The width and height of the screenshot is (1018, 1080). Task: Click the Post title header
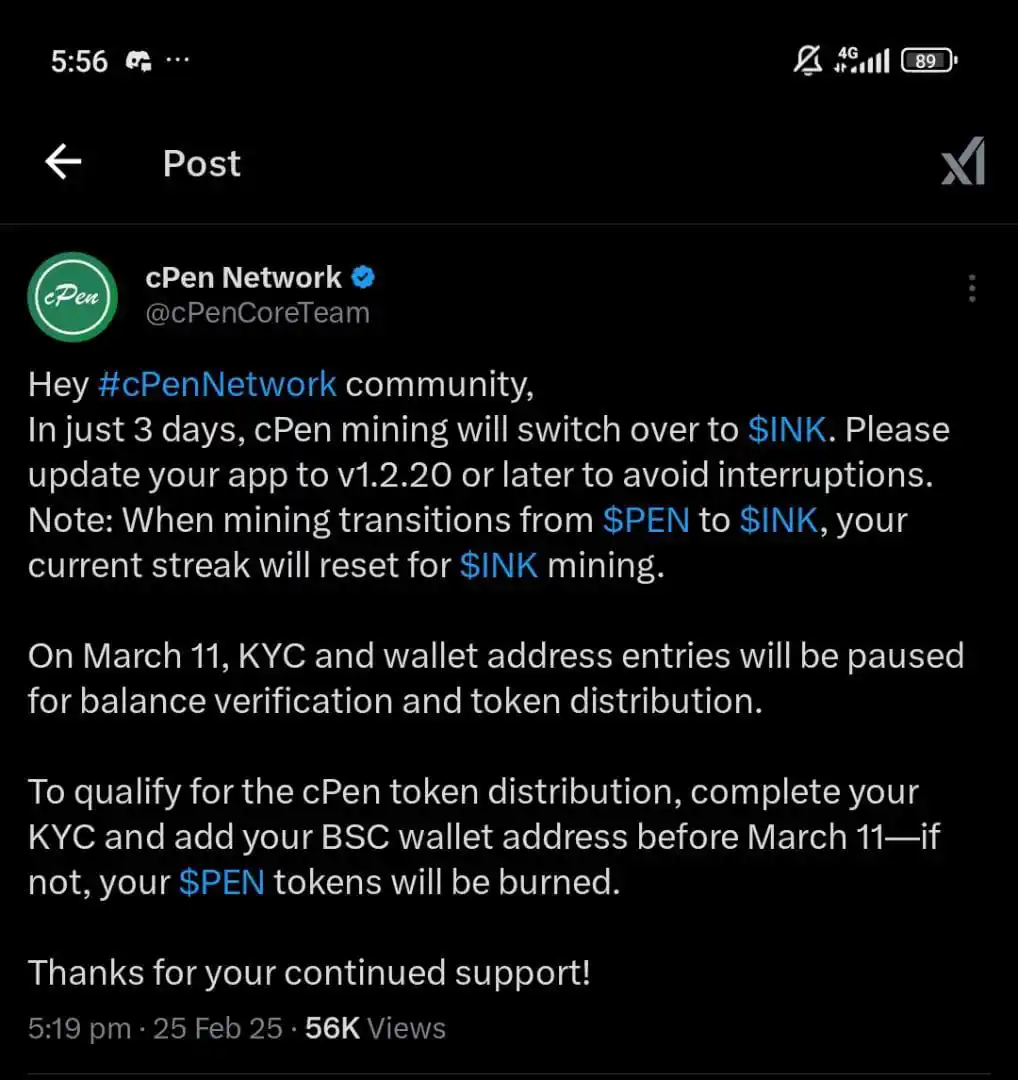(x=201, y=163)
